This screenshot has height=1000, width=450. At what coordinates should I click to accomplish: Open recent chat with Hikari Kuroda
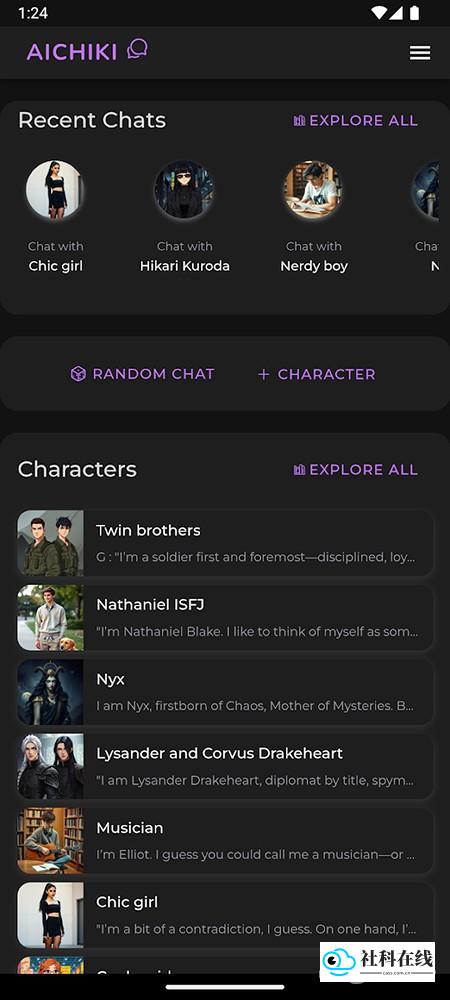[184, 189]
